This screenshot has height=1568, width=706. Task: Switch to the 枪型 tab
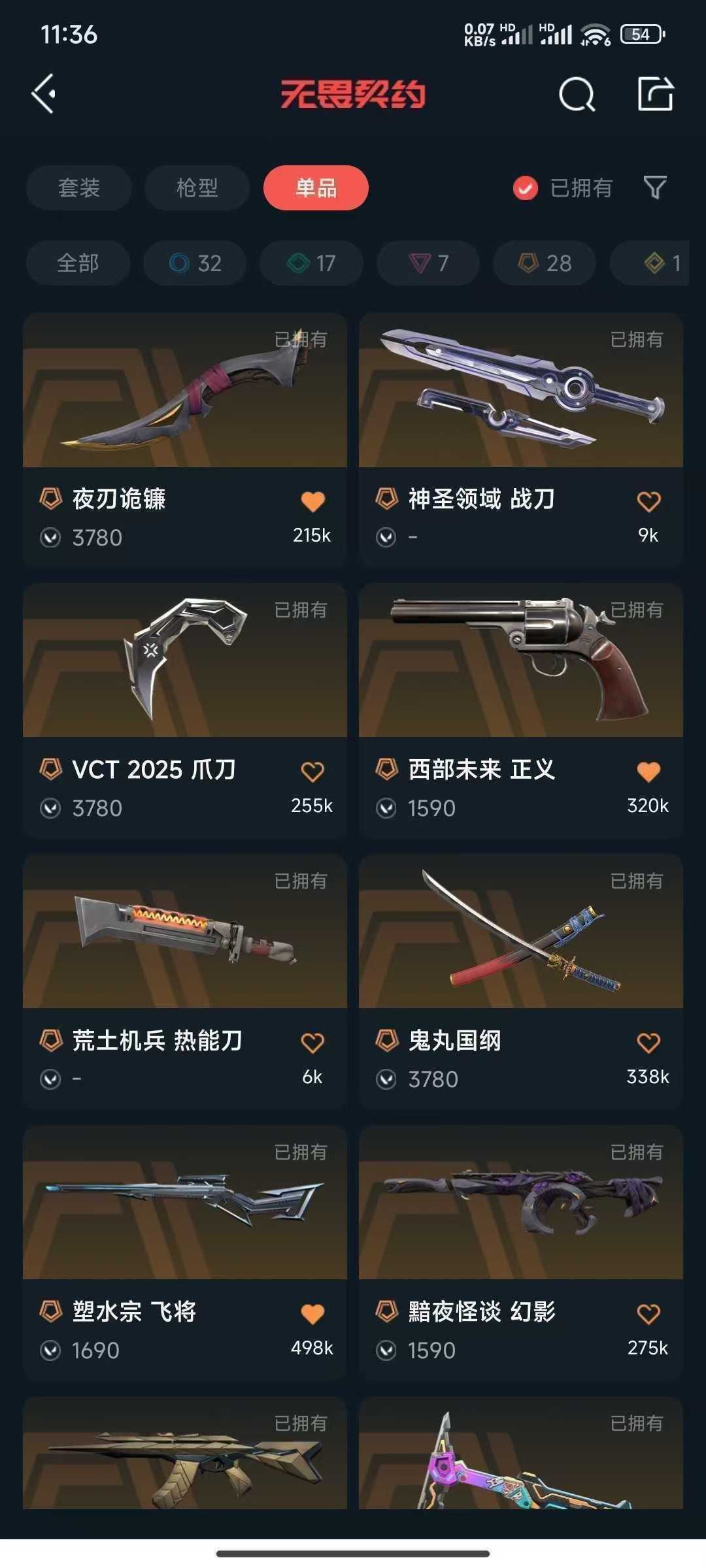[195, 188]
